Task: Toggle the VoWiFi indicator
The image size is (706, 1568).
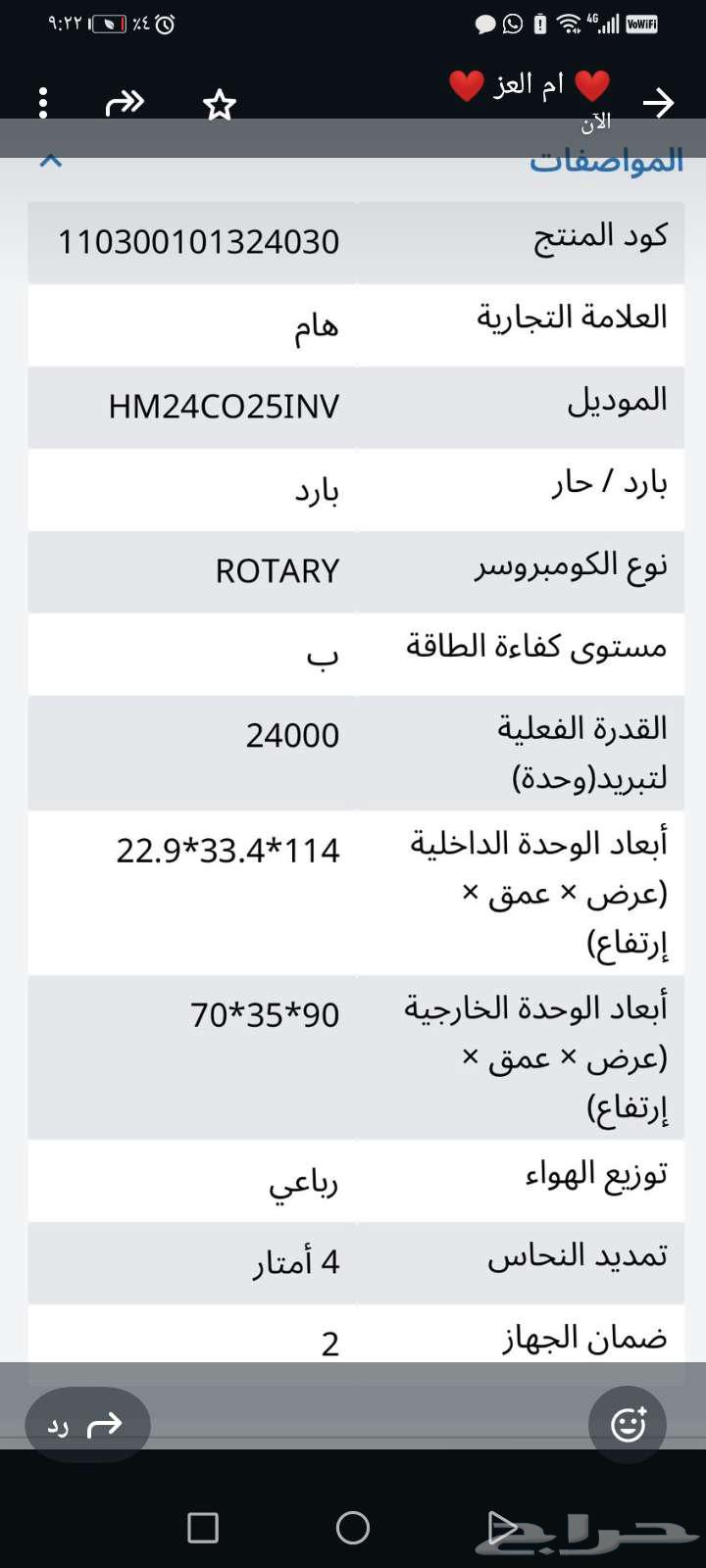Action: (640, 24)
